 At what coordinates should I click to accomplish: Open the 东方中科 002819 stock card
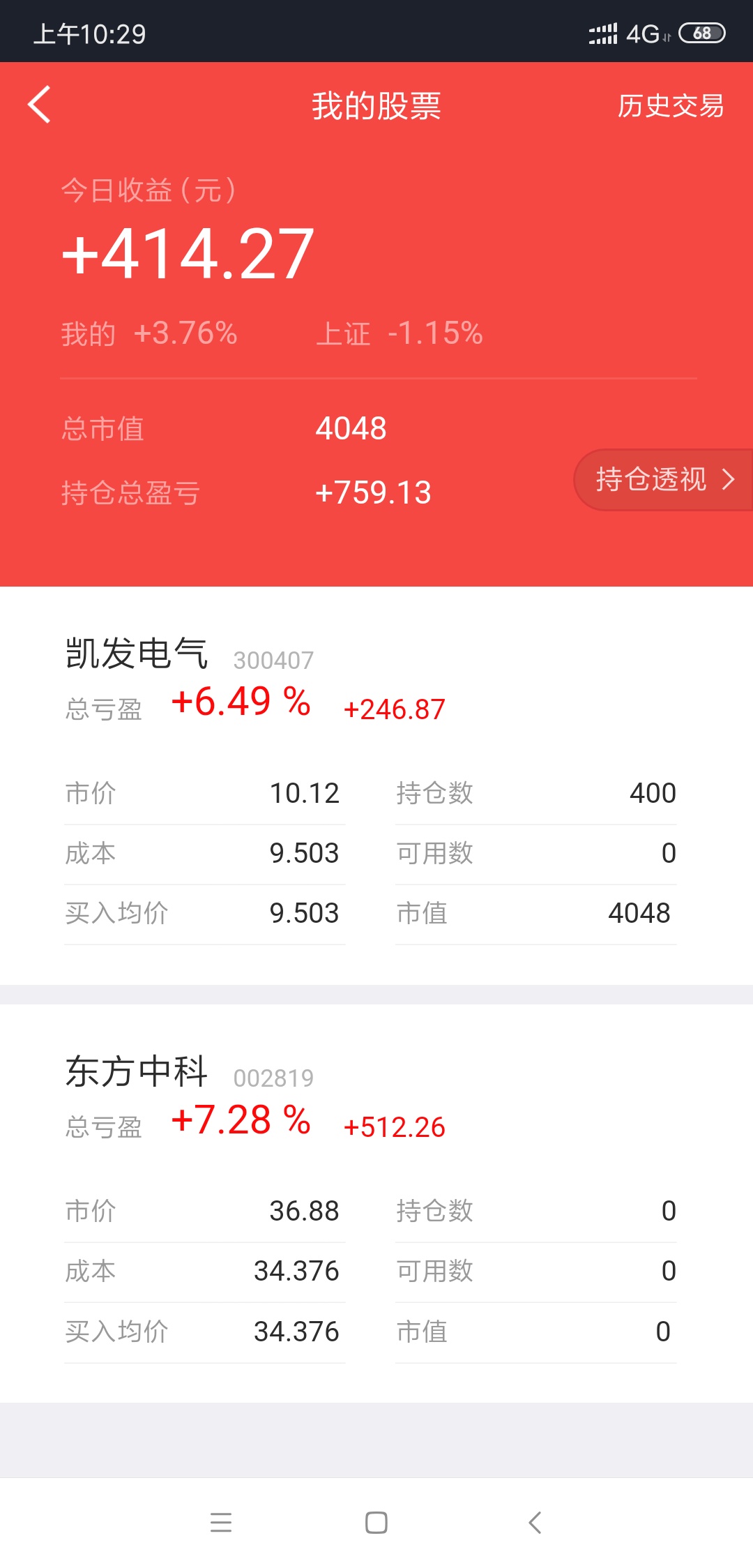pos(376,1203)
